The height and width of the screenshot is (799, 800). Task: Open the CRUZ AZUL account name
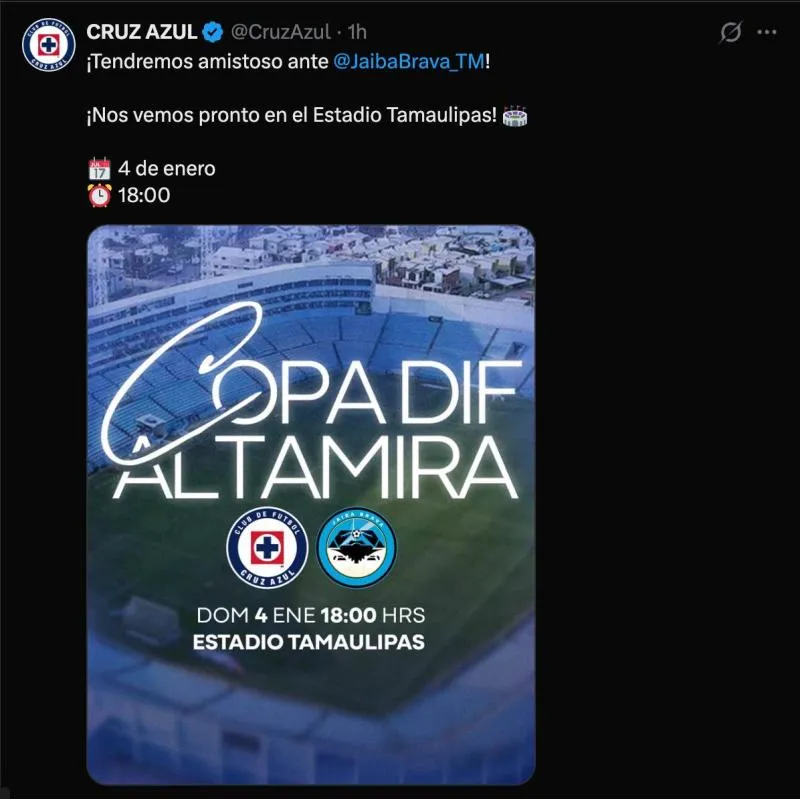(142, 32)
